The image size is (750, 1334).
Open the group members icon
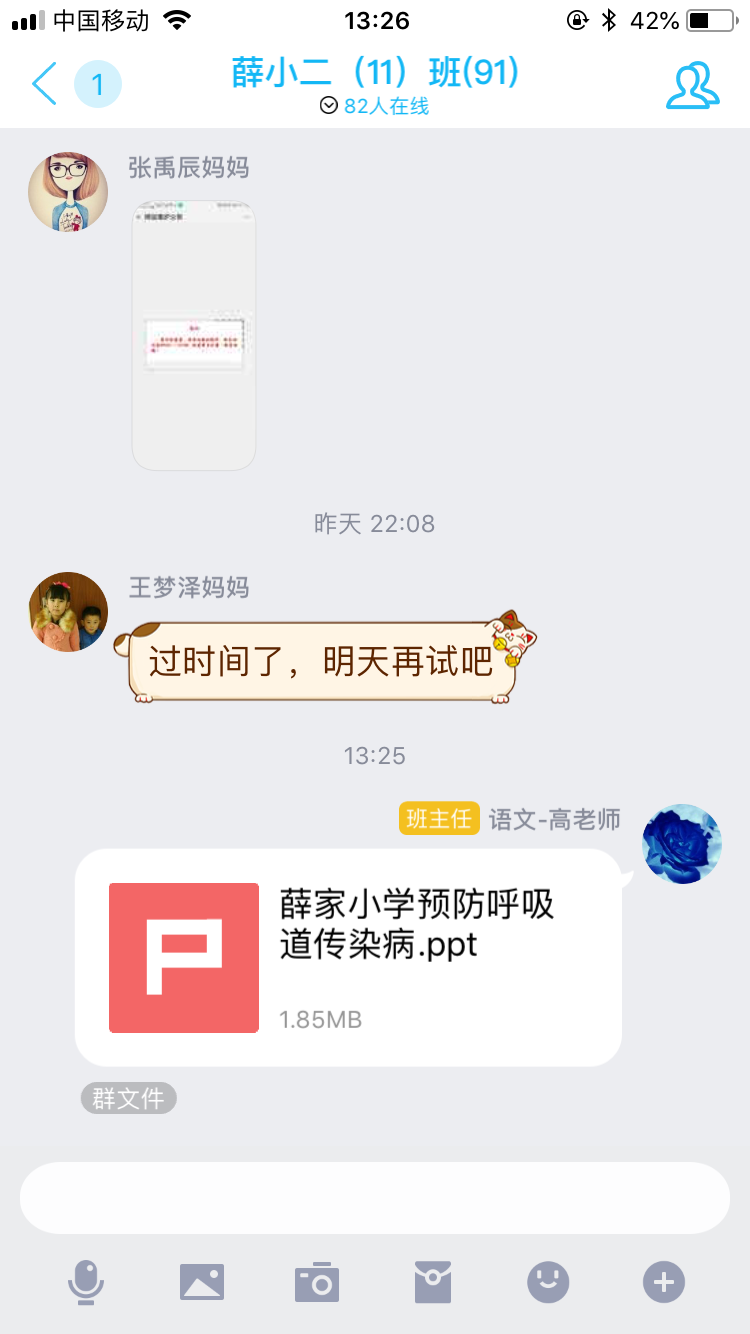coord(692,86)
